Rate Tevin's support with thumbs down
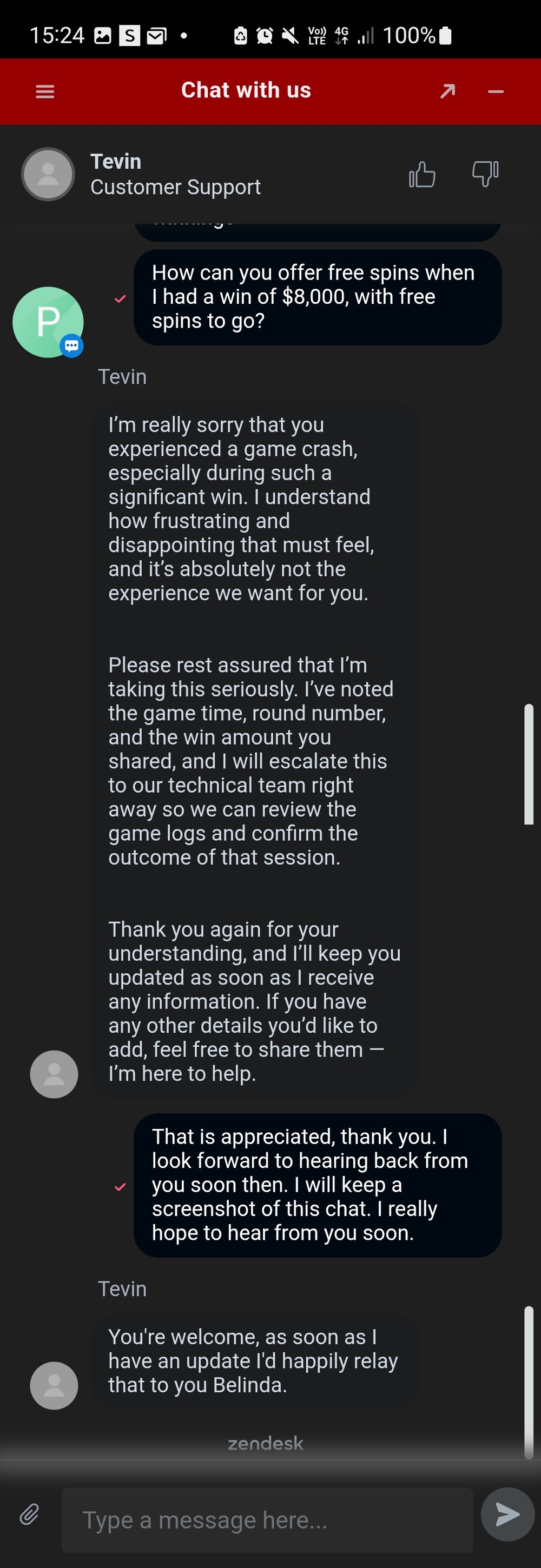 pos(486,174)
